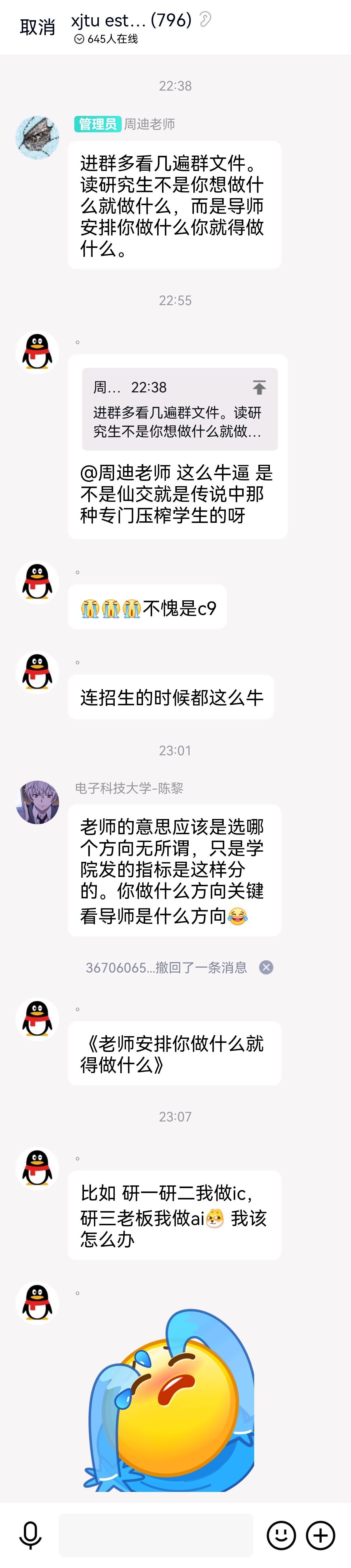The height and width of the screenshot is (1568, 351).
Task: Open 电子科技大学-陈黎's avatar profile
Action: pyautogui.click(x=37, y=802)
